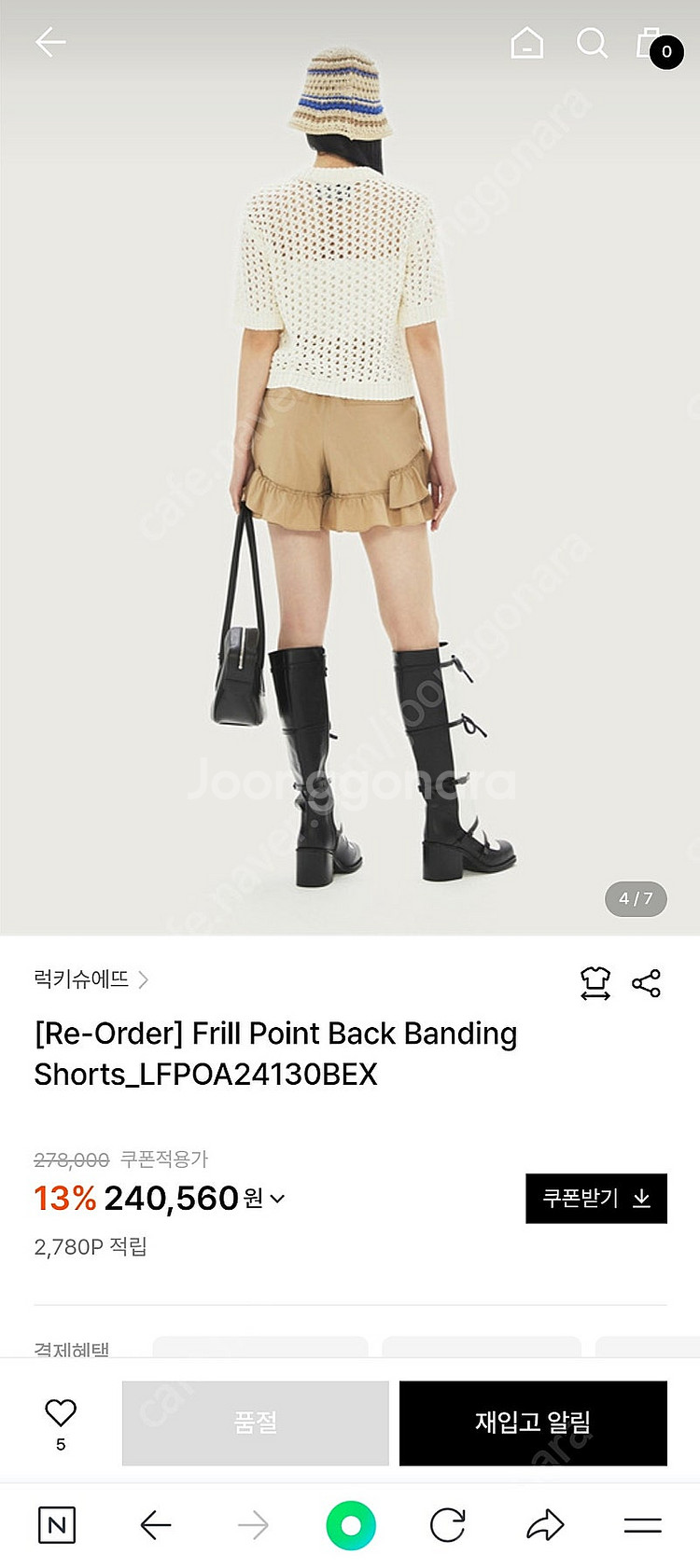Image resolution: width=700 pixels, height=1568 pixels.
Task: Open product search
Action: (592, 43)
